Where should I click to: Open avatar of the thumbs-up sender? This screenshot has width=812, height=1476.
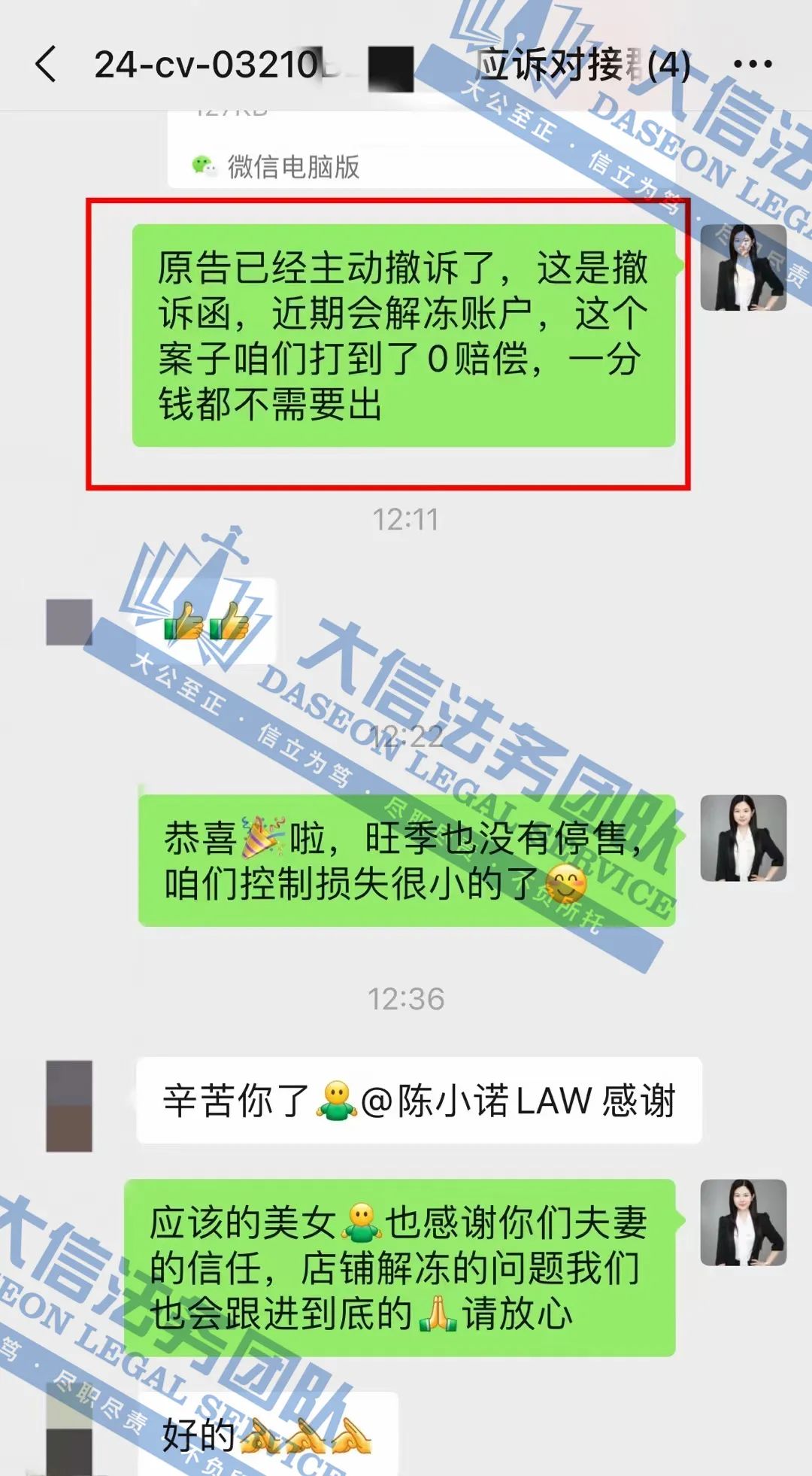pyautogui.click(x=69, y=622)
